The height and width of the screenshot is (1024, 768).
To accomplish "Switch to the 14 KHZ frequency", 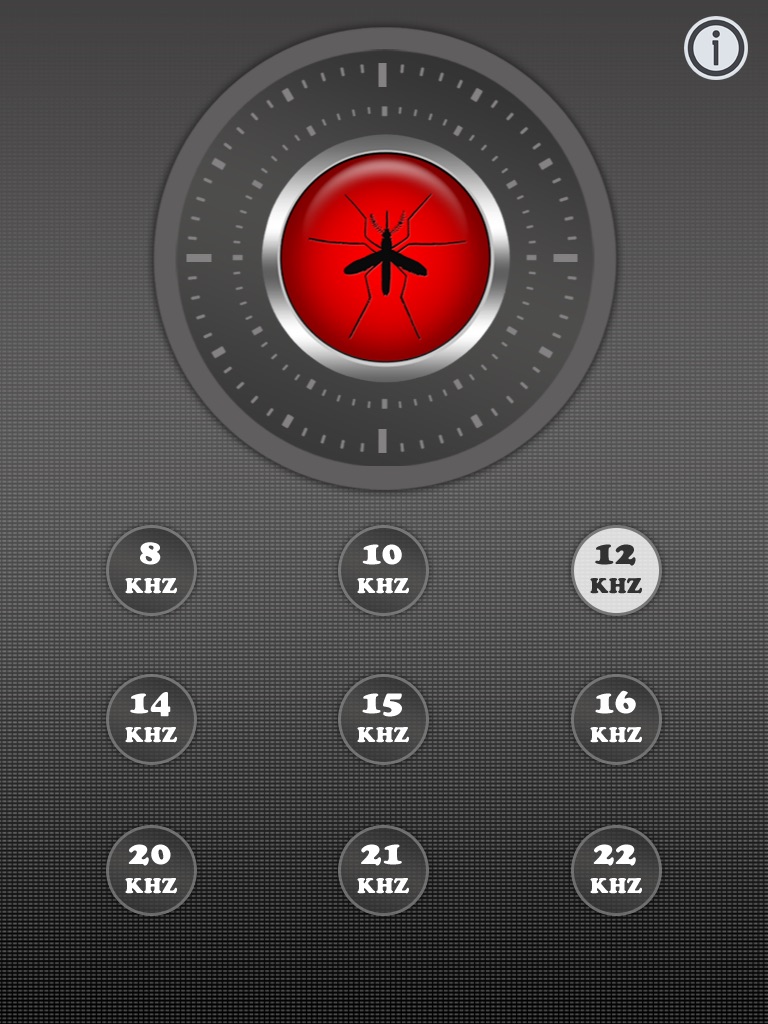I will click(x=151, y=719).
